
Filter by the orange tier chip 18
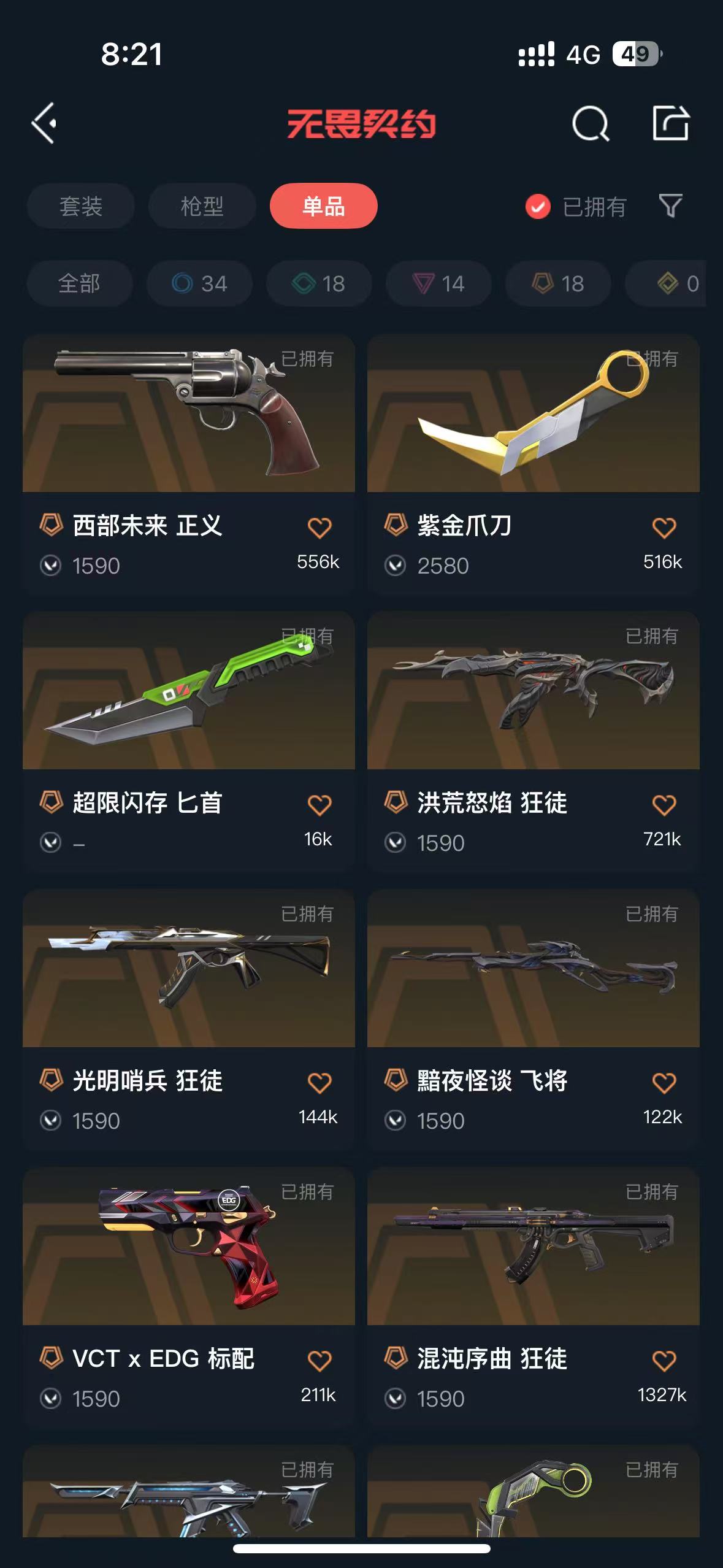[558, 283]
